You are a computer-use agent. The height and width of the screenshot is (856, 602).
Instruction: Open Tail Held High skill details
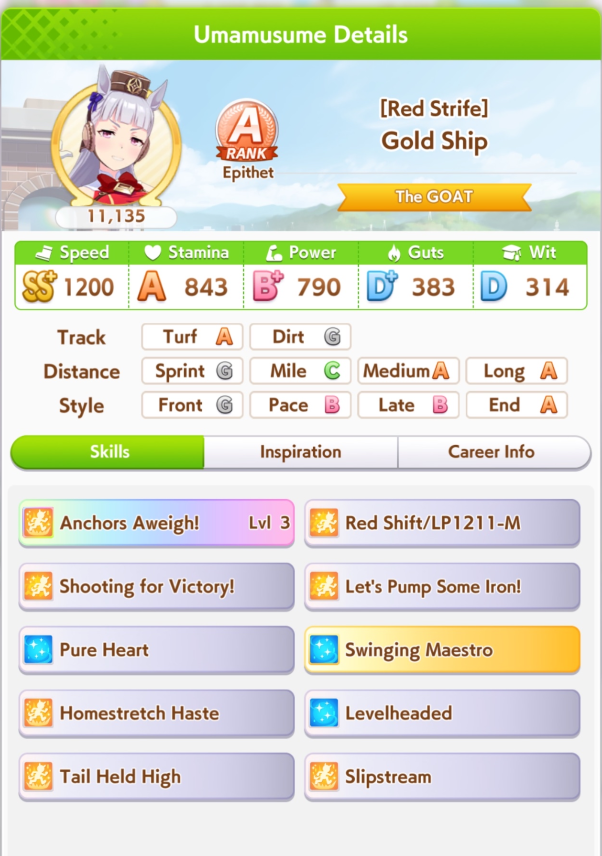tap(157, 777)
